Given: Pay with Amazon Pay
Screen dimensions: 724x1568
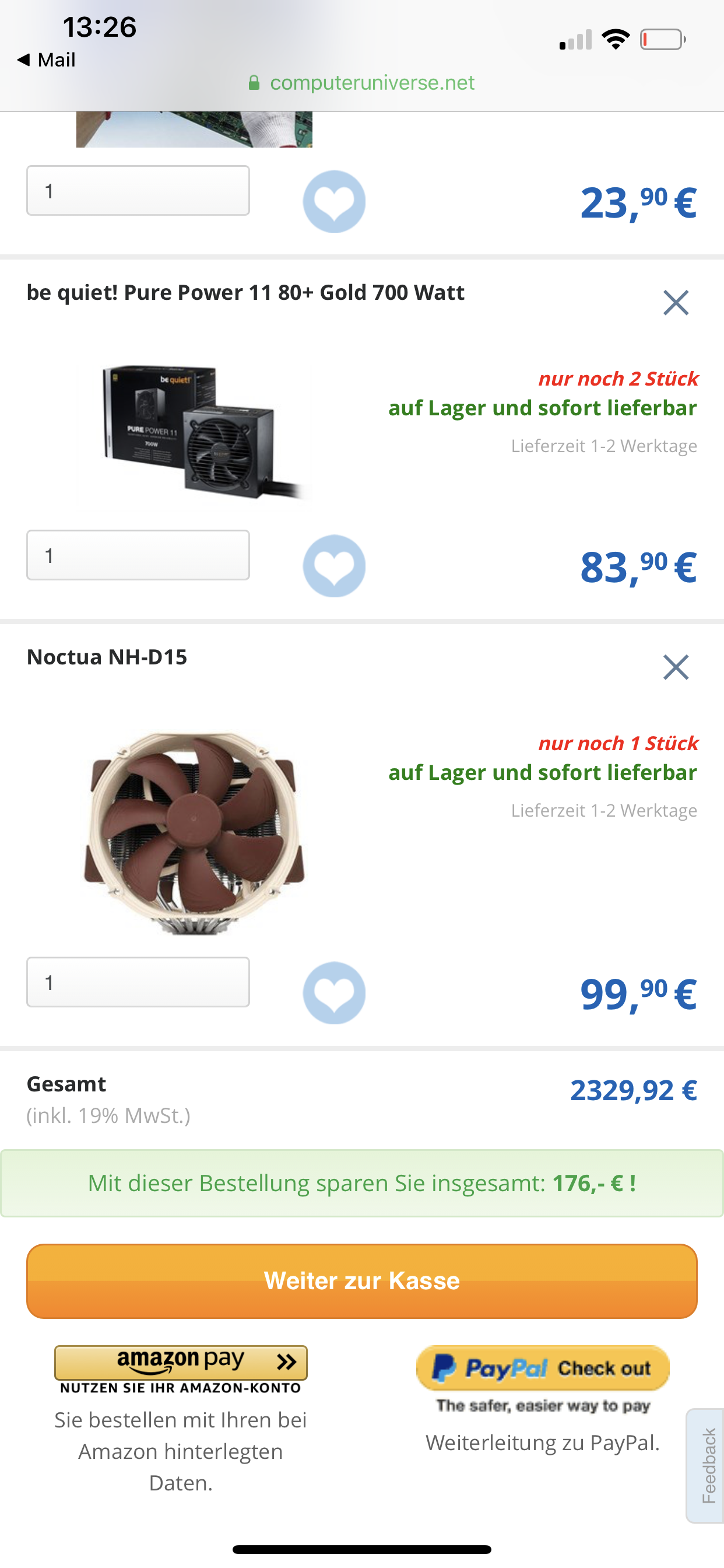Looking at the screenshot, I should click(181, 1363).
